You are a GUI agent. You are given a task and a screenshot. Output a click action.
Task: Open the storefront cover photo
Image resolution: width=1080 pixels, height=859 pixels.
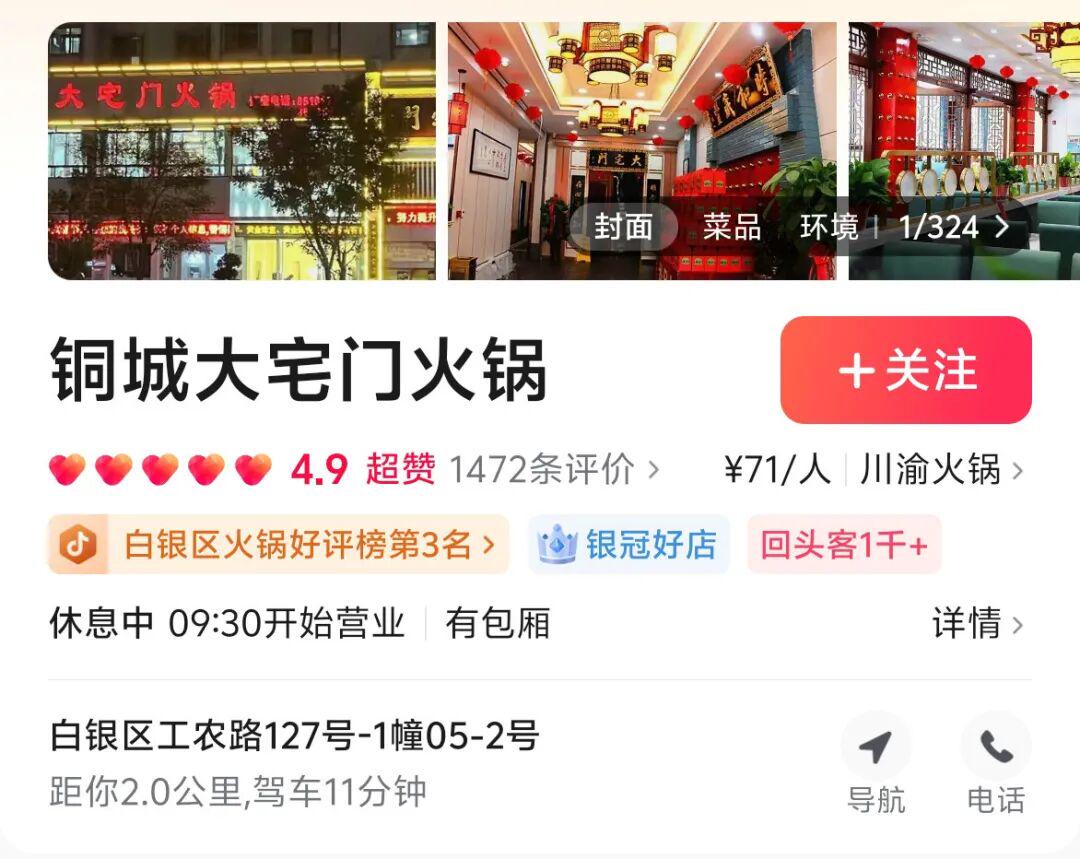tap(241, 150)
